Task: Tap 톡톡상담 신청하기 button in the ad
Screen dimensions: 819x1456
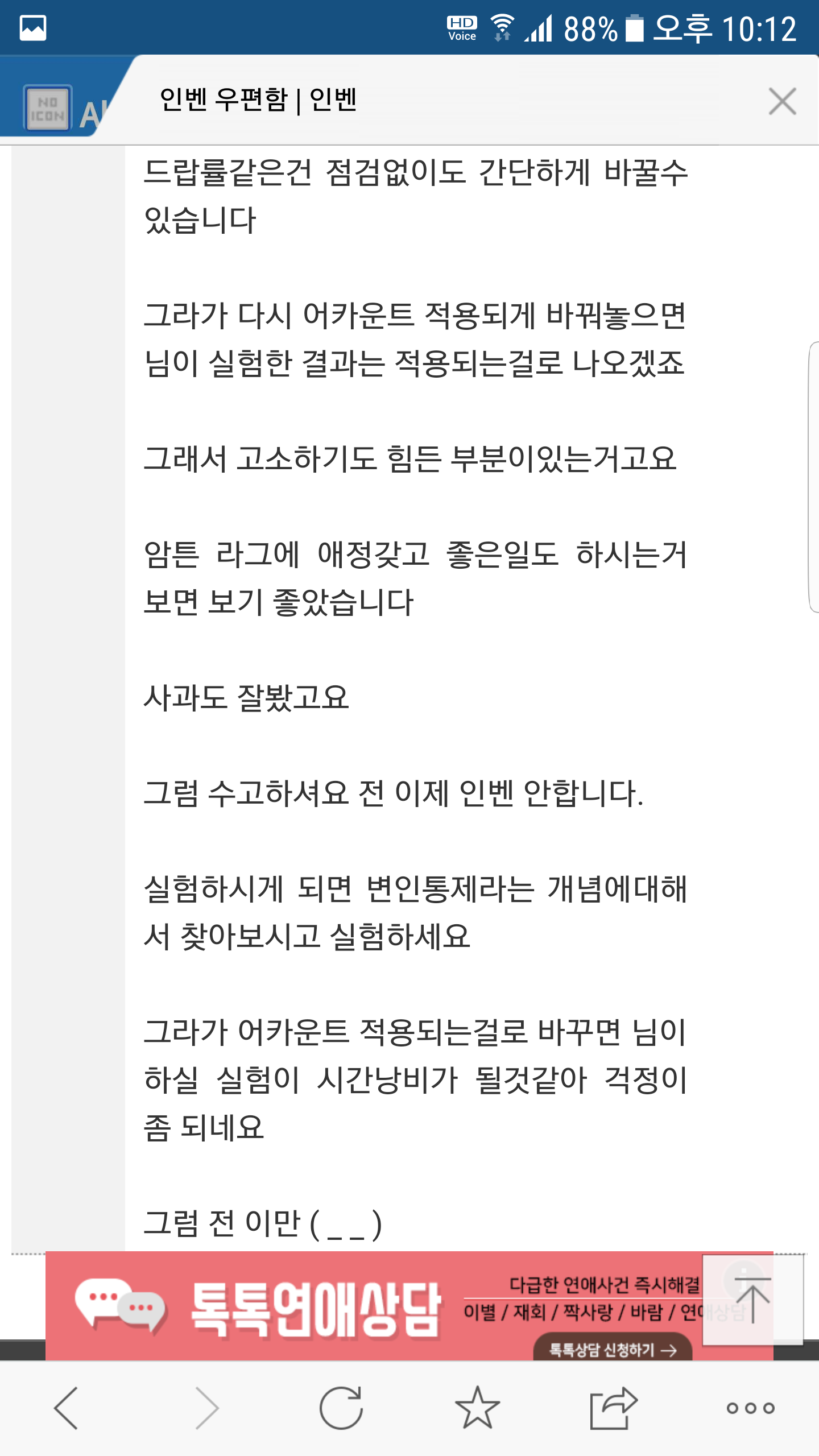Action: [613, 1350]
